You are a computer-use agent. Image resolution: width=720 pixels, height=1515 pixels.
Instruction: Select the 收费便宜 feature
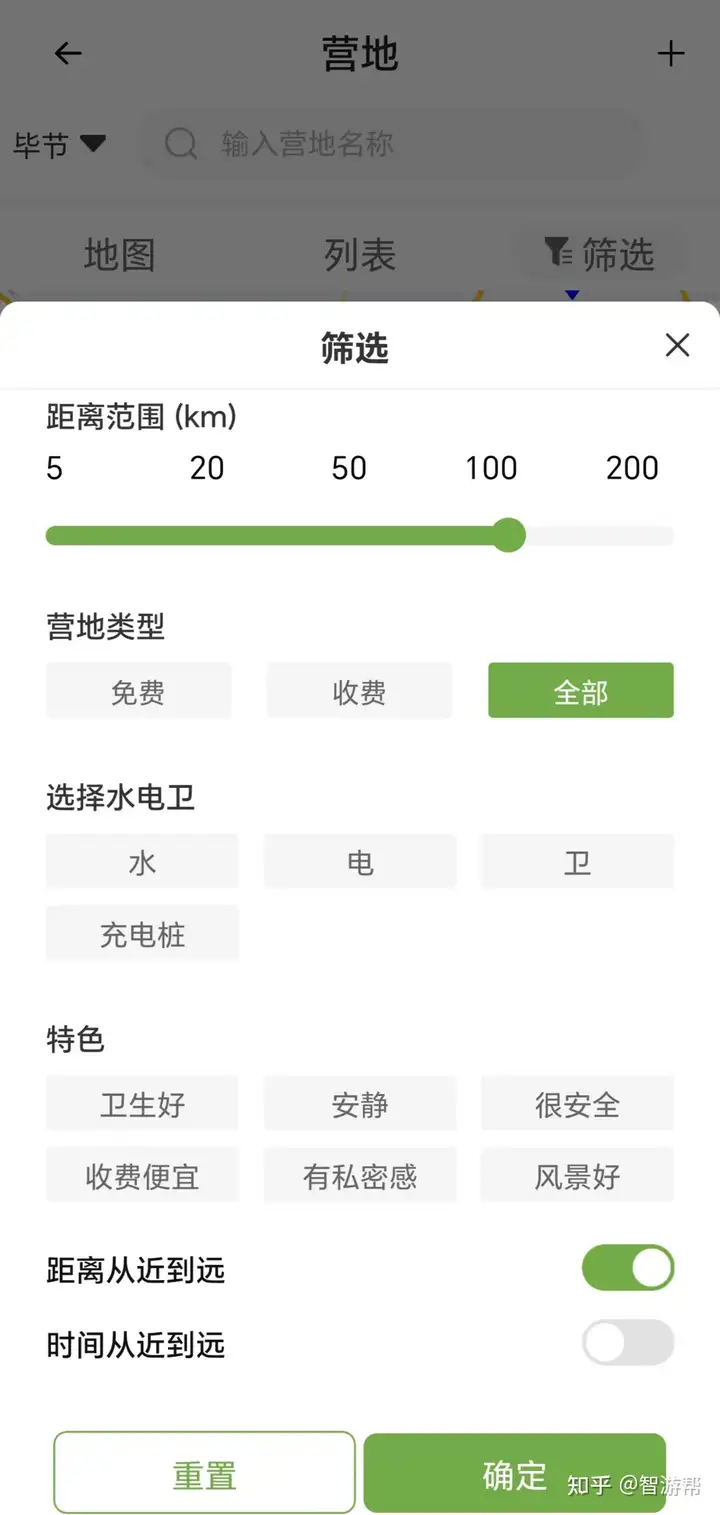point(142,1176)
